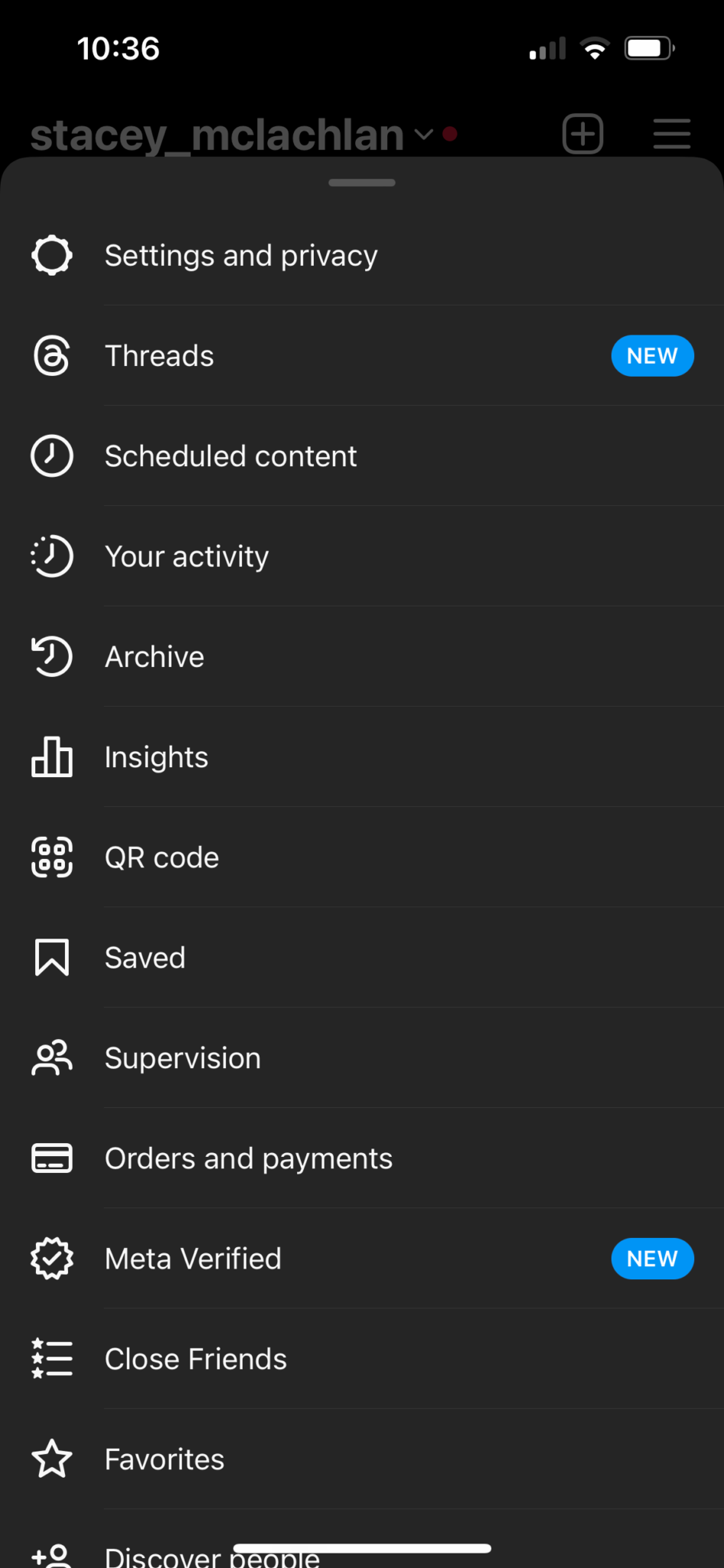Go to the Archive
This screenshot has width=724, height=1568.
click(x=155, y=657)
